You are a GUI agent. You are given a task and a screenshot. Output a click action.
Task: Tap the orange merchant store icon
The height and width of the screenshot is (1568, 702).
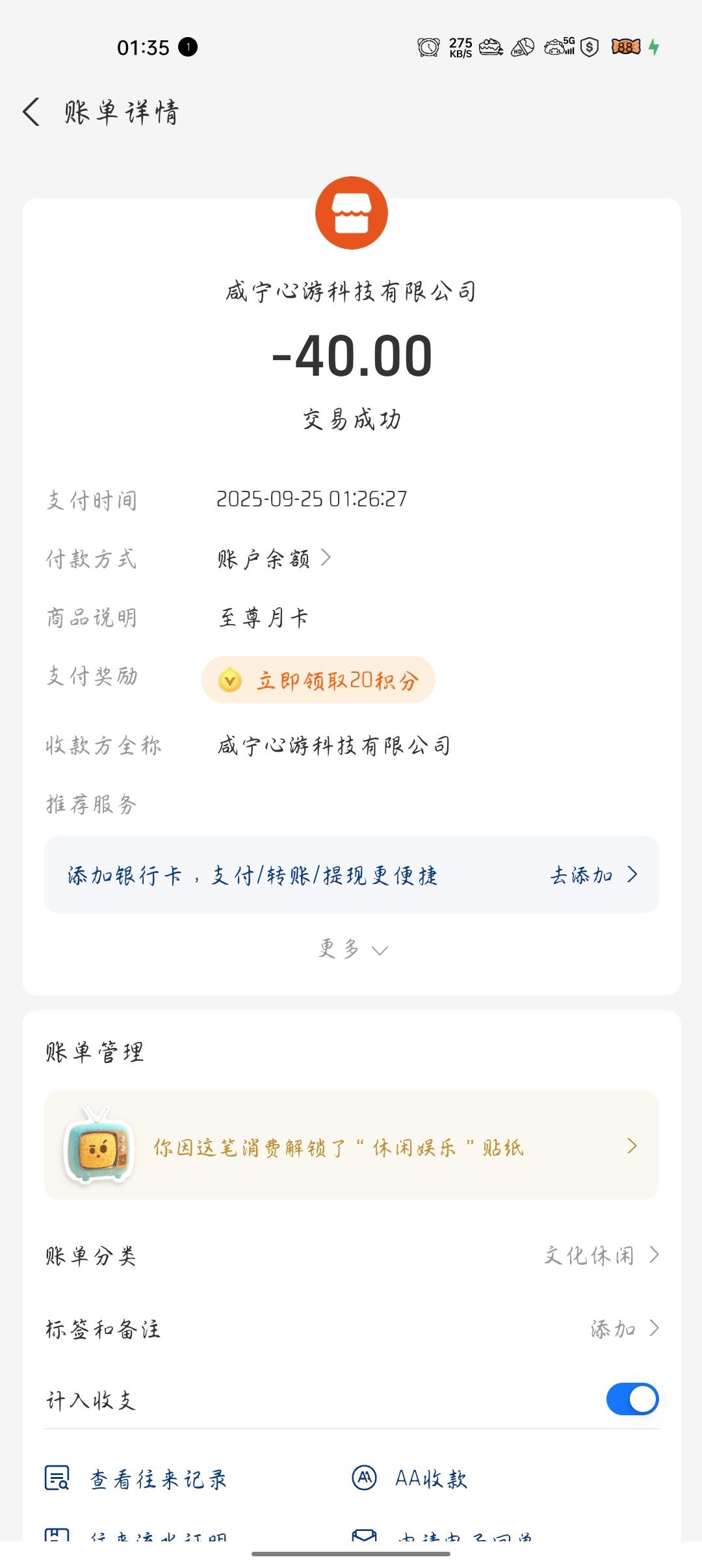(351, 213)
